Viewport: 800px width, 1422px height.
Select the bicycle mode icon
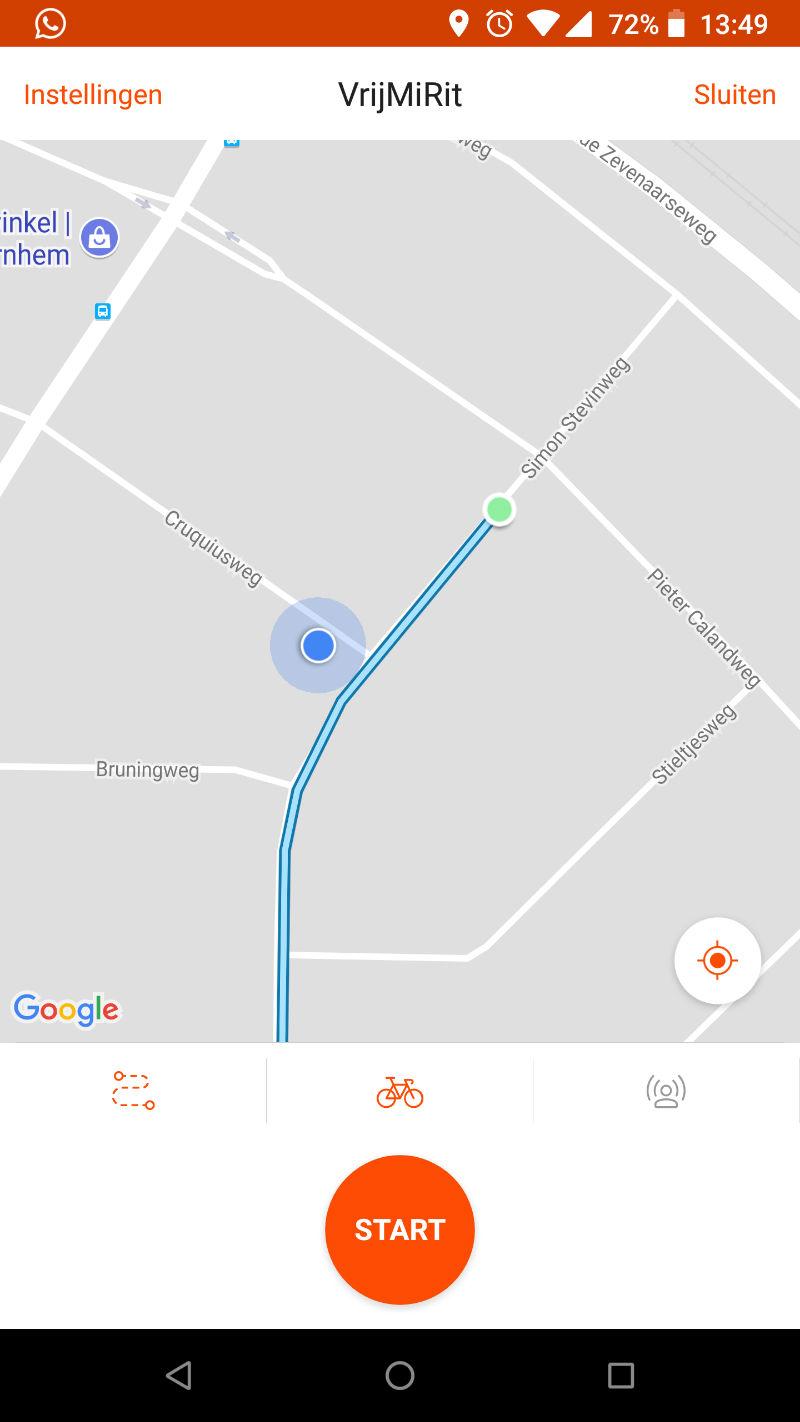tap(399, 1090)
